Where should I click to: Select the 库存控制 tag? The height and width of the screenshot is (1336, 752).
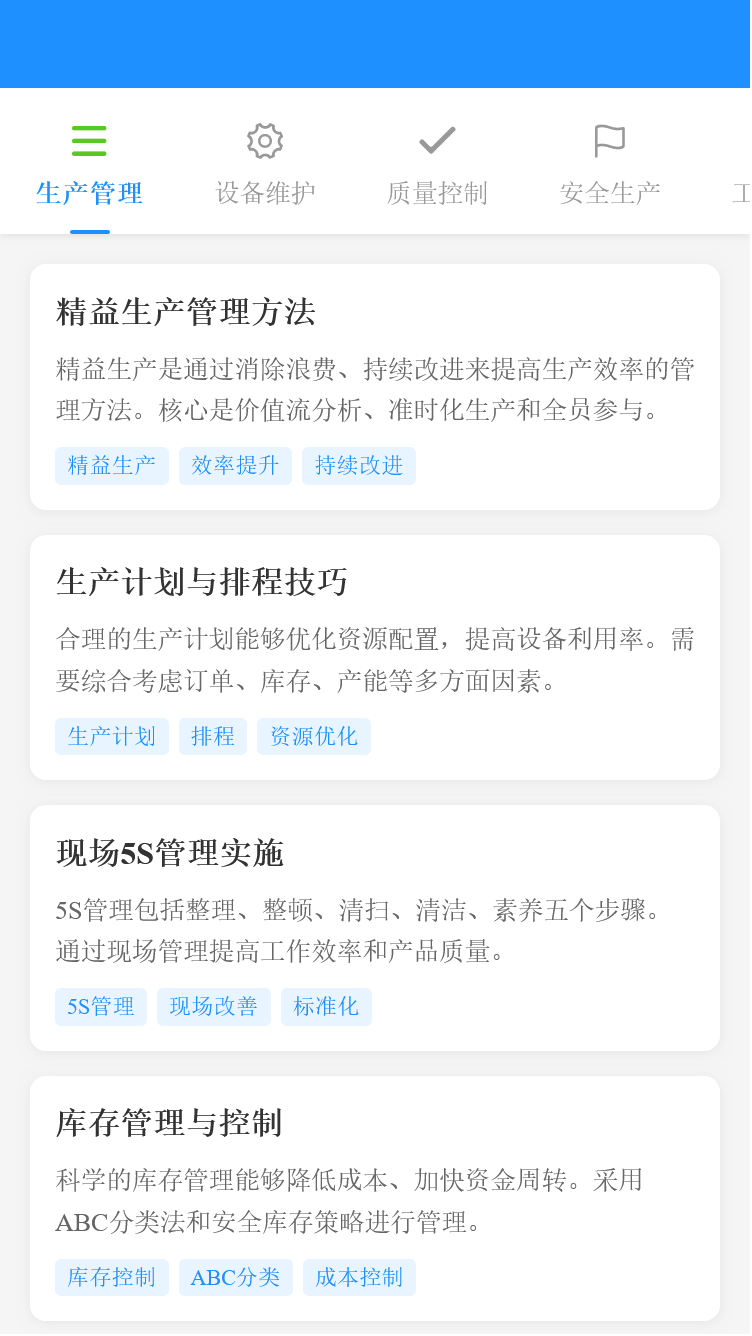111,1277
